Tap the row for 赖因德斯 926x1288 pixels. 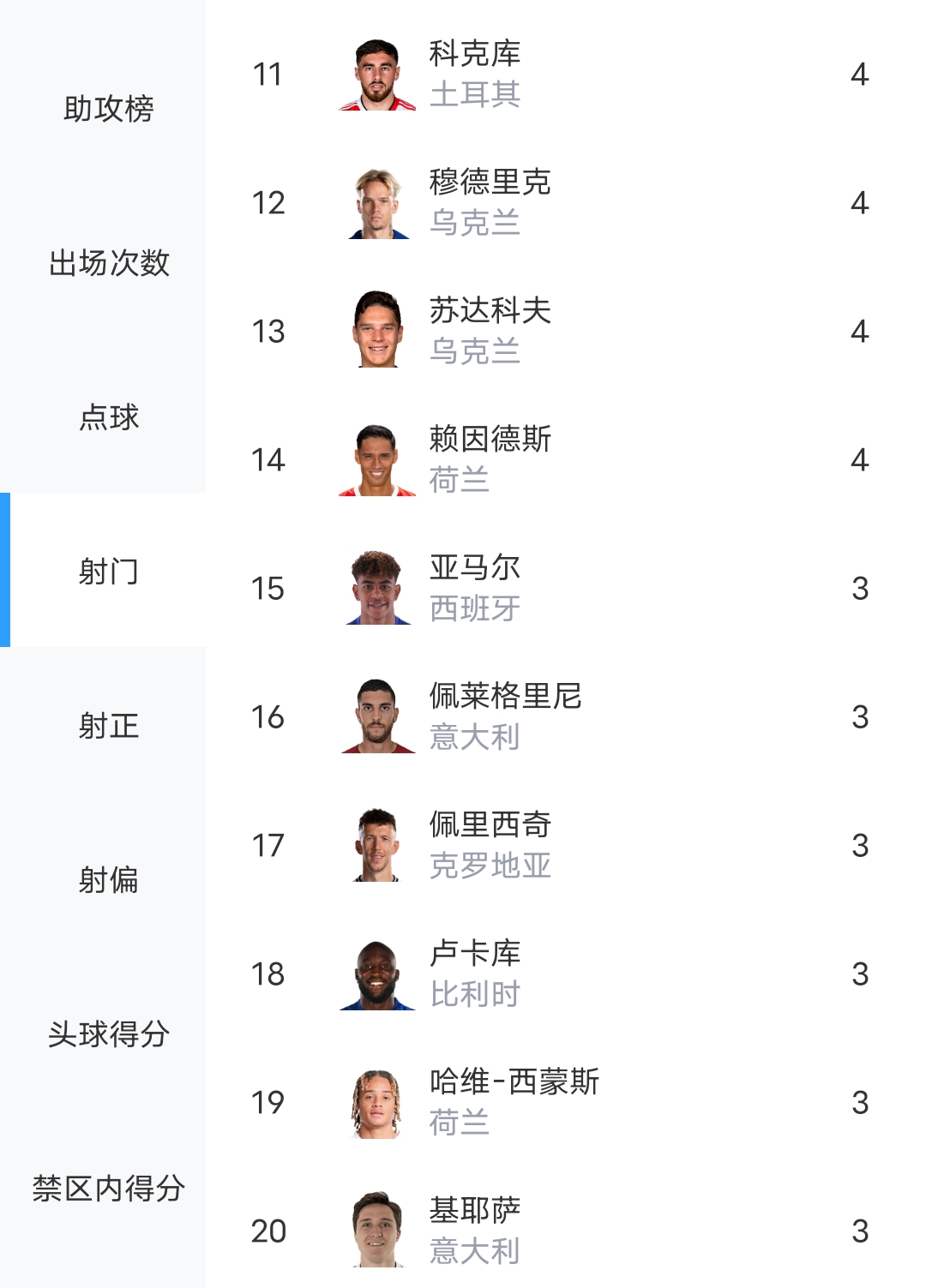489,460
